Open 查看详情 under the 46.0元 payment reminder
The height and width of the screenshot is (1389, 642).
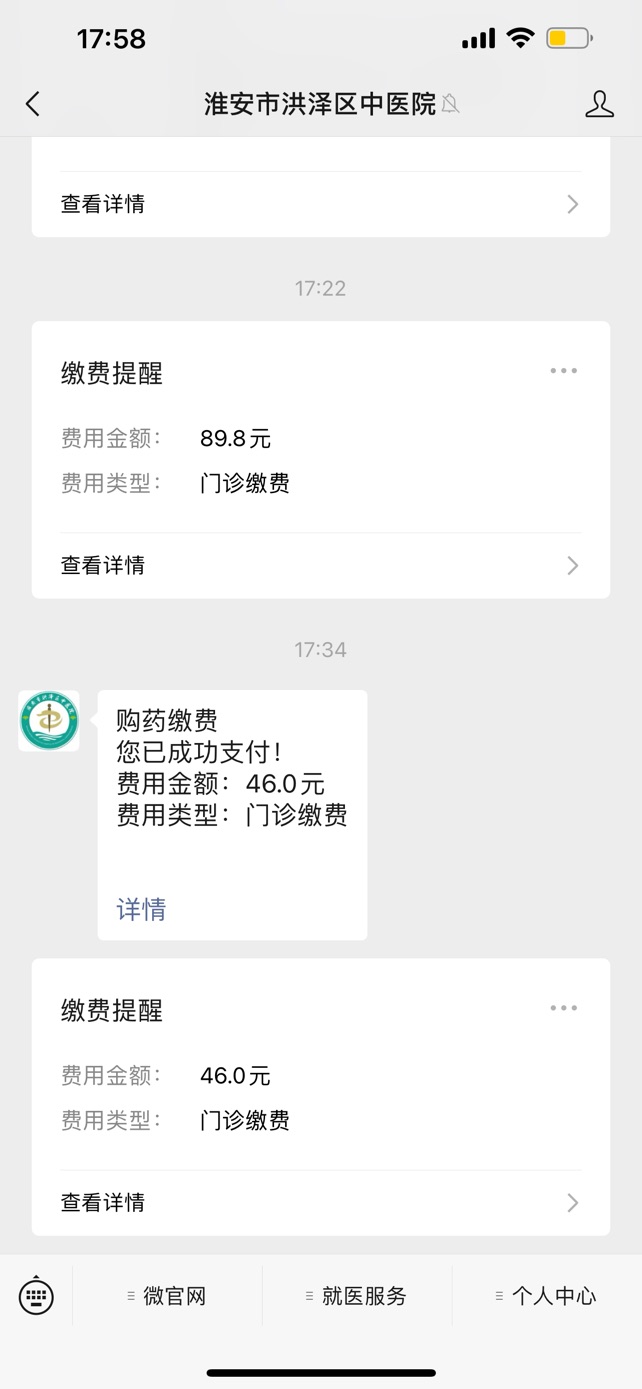320,1203
